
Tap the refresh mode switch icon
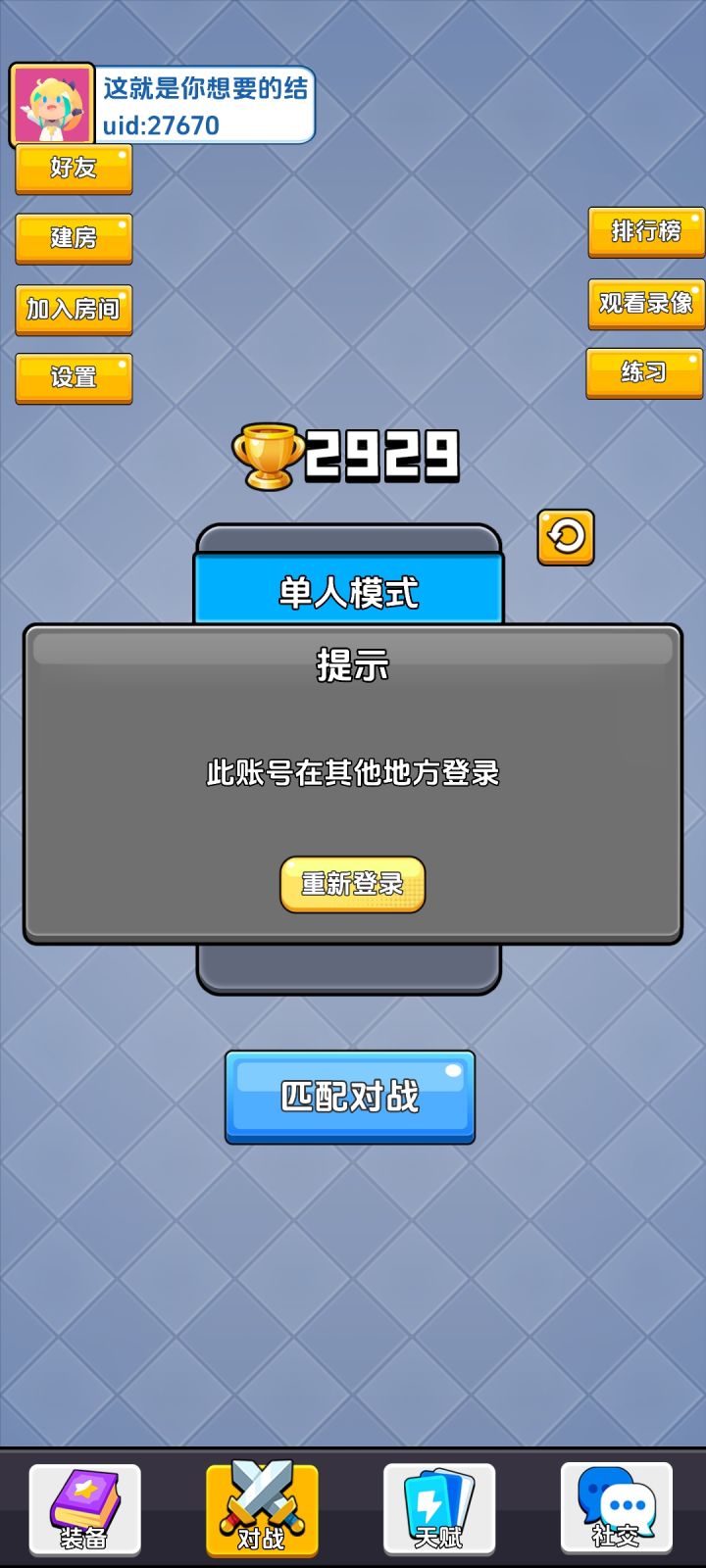pyautogui.click(x=567, y=538)
